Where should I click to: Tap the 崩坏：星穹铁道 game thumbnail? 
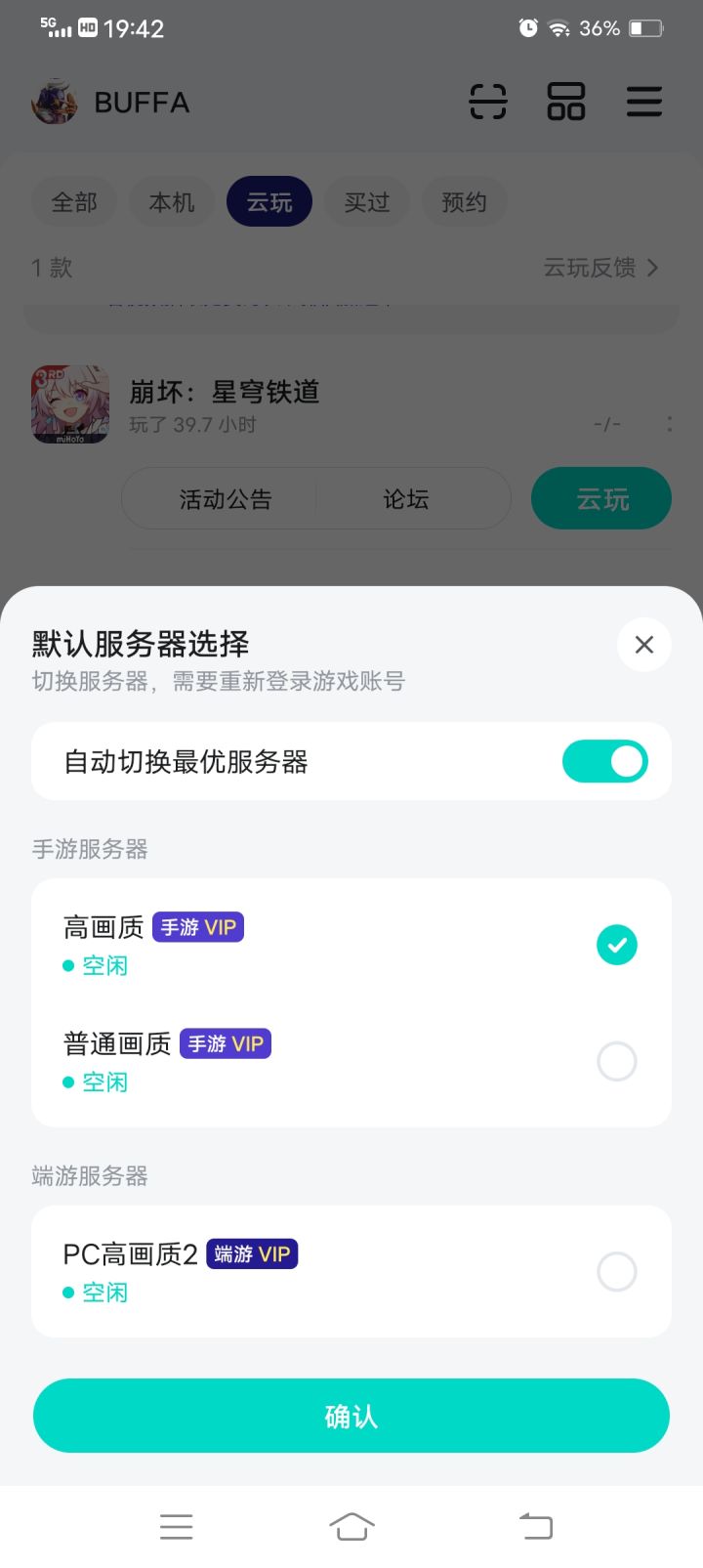click(x=69, y=404)
